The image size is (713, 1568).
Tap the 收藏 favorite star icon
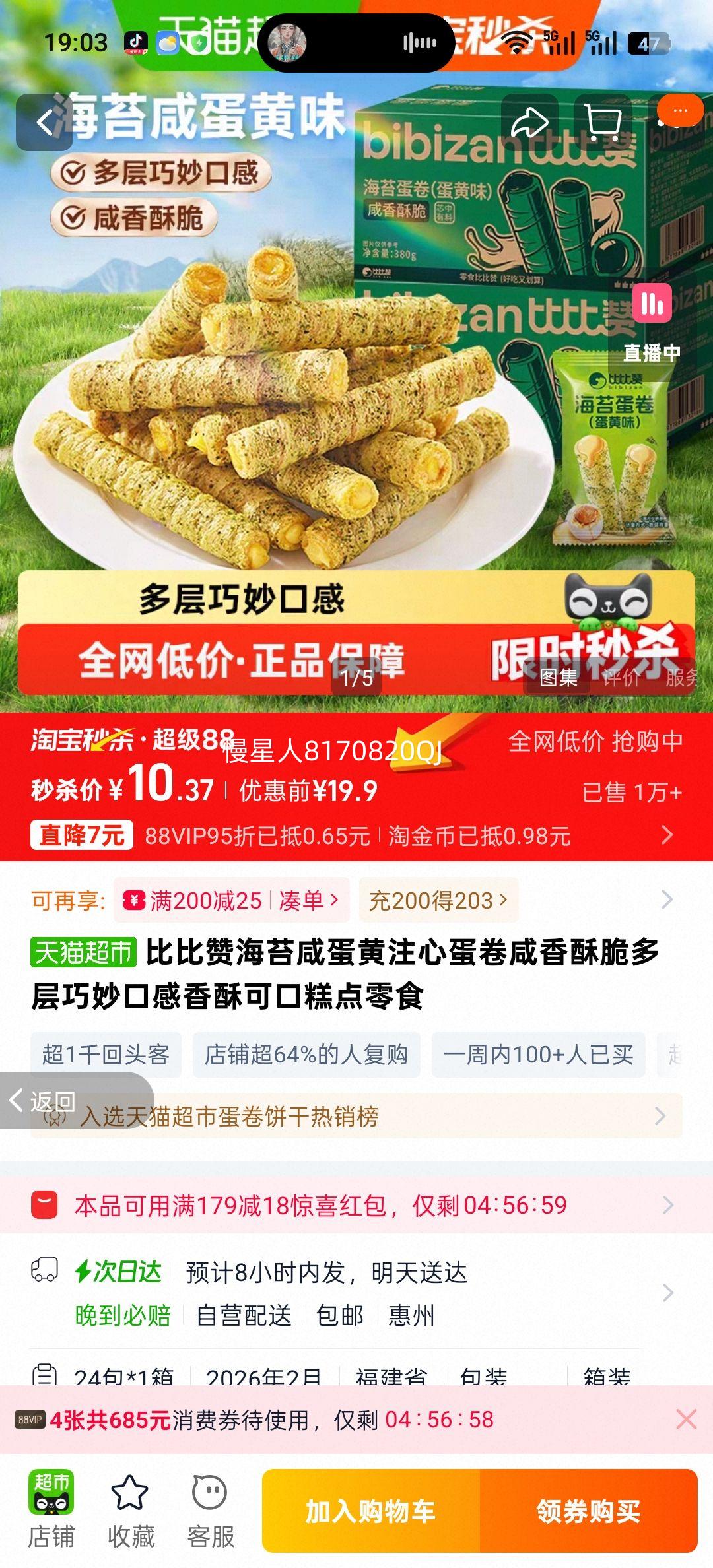[131, 1506]
